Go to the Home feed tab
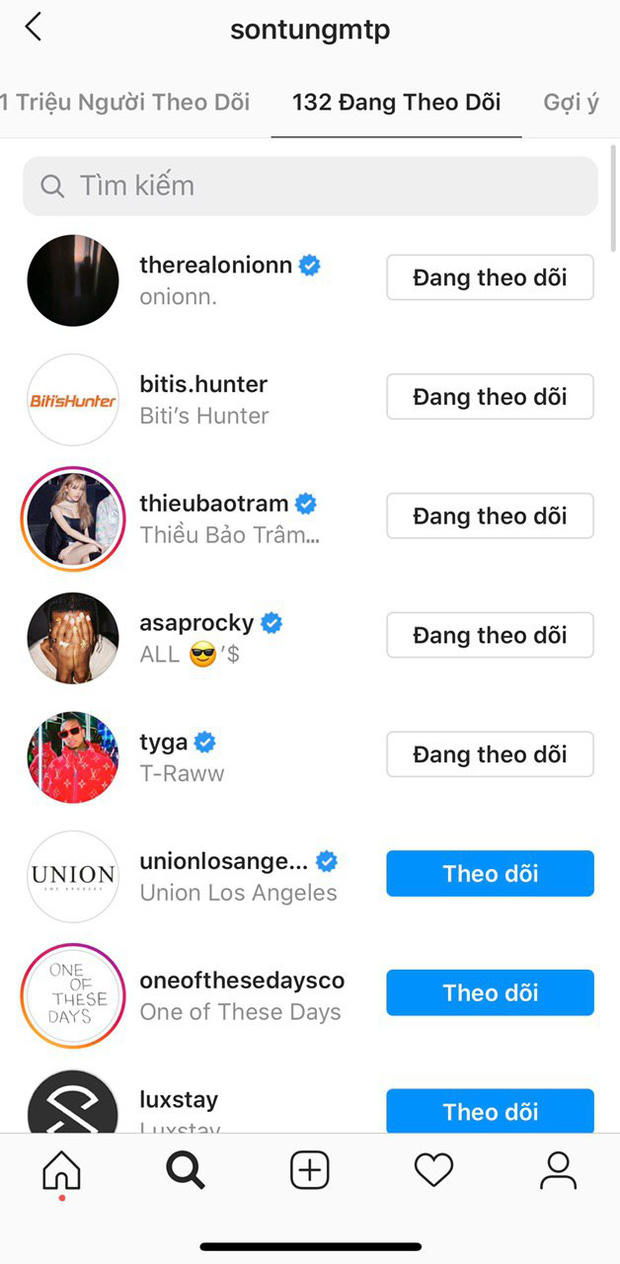The width and height of the screenshot is (620, 1264). 61,1171
